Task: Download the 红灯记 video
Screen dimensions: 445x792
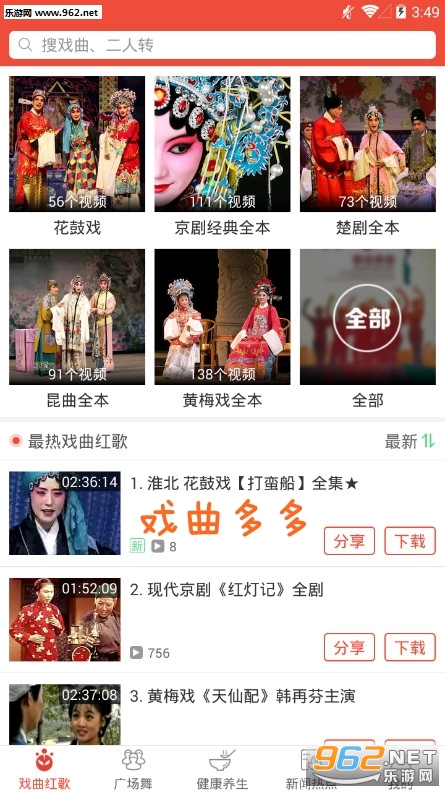Action: 410,647
